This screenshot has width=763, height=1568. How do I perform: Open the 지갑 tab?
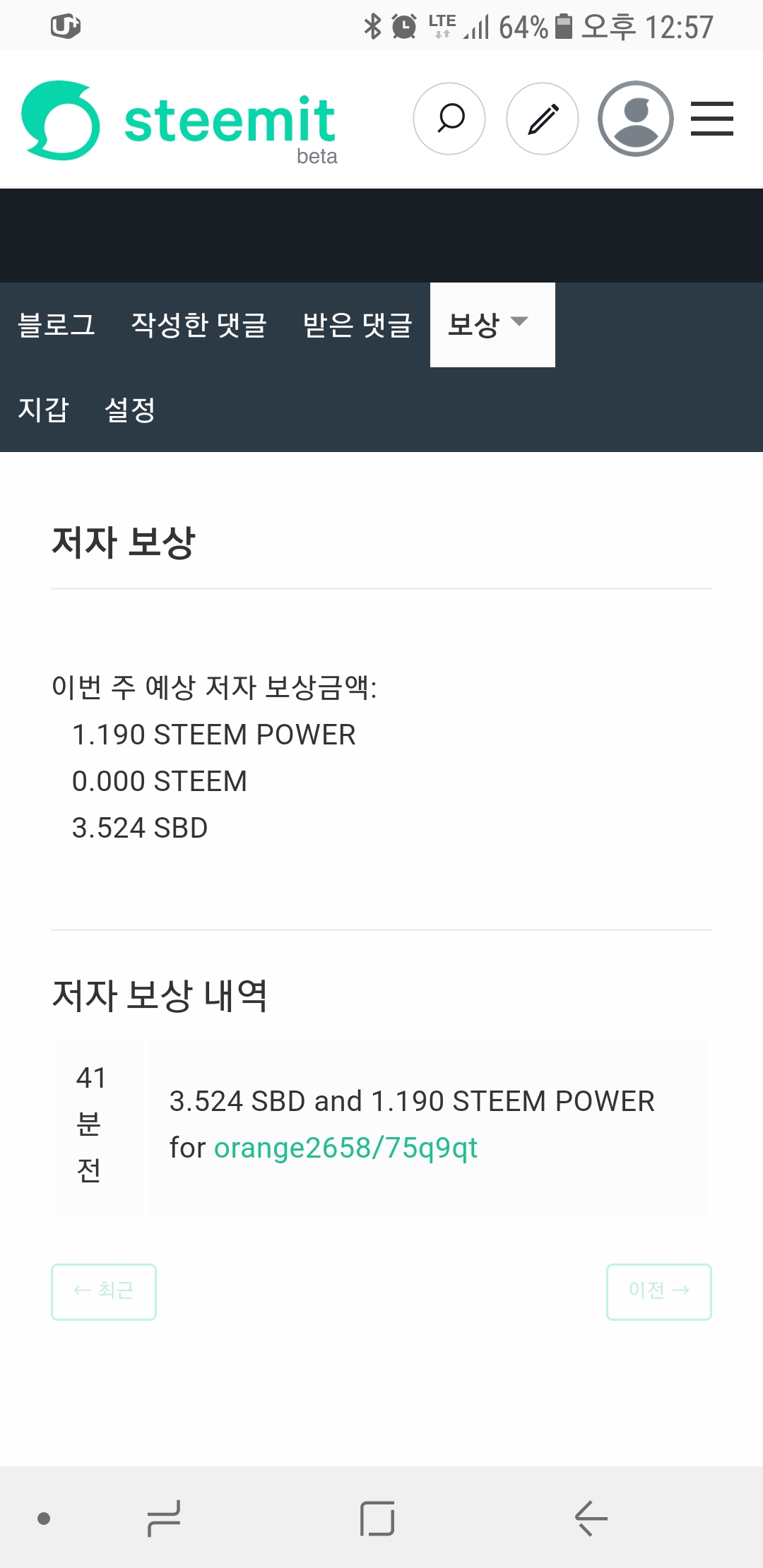tap(43, 410)
